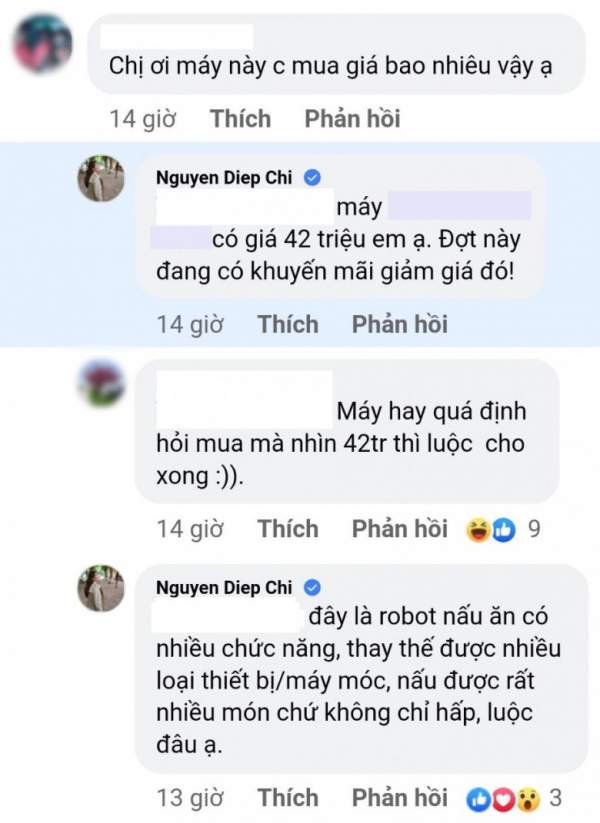Like the 'Máy hay quá' comment
Viewport: 600px width, 823px height.
287,528
